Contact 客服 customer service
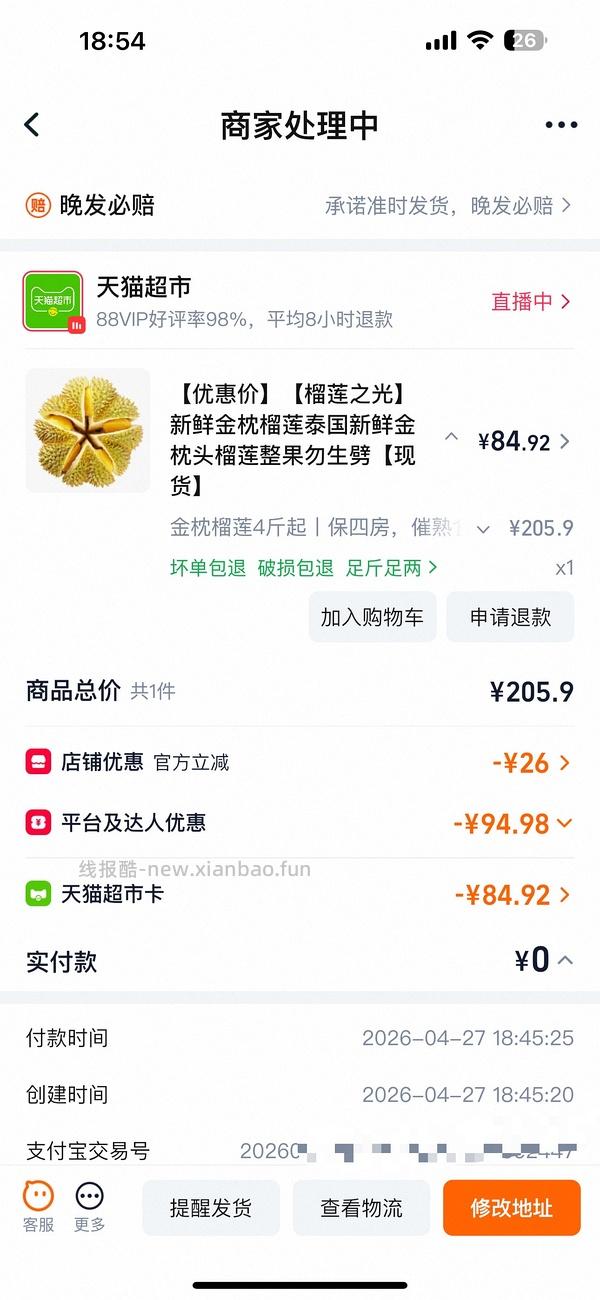This screenshot has width=600, height=1300. (x=39, y=1207)
